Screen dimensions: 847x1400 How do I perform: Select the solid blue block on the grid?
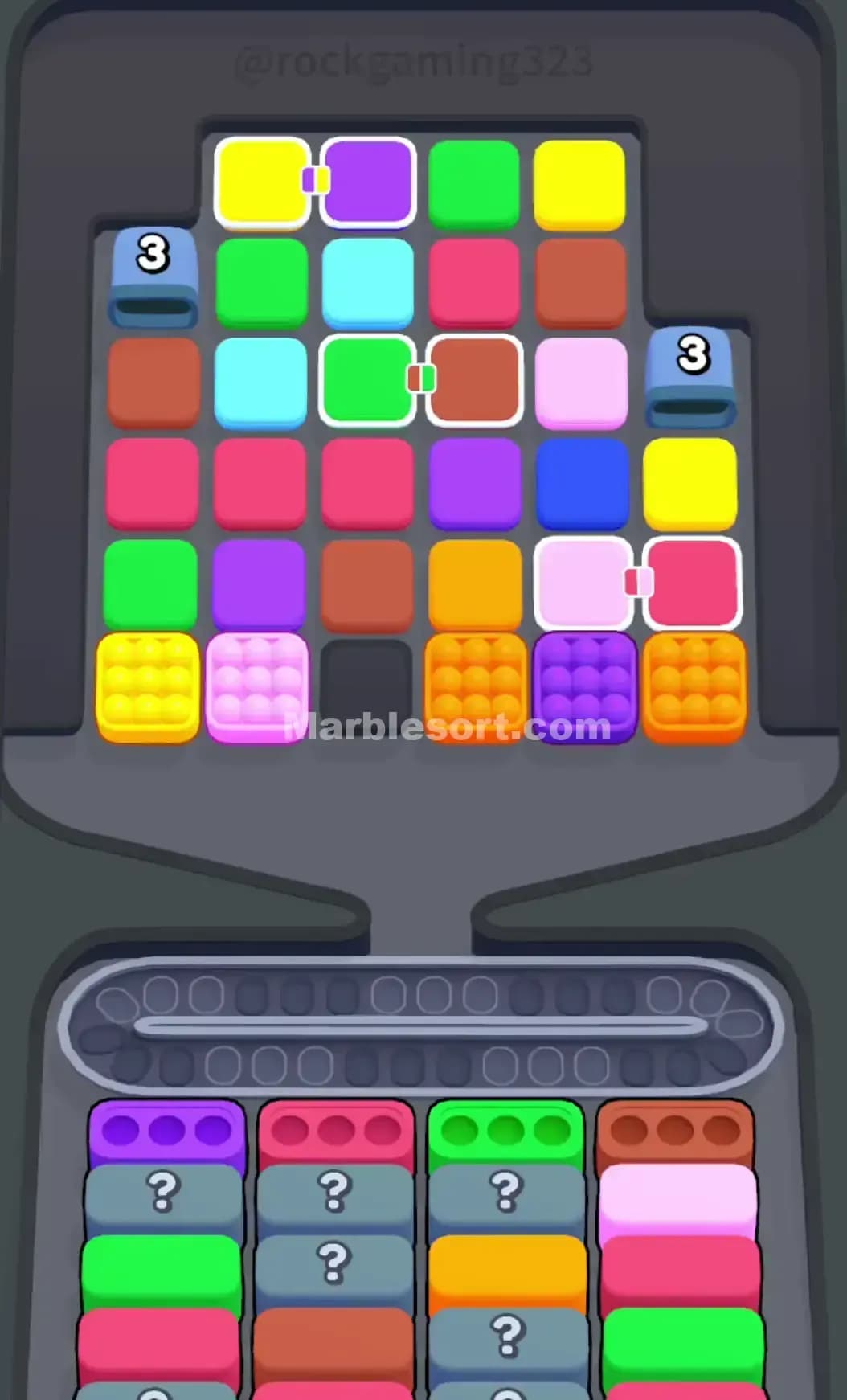point(584,482)
